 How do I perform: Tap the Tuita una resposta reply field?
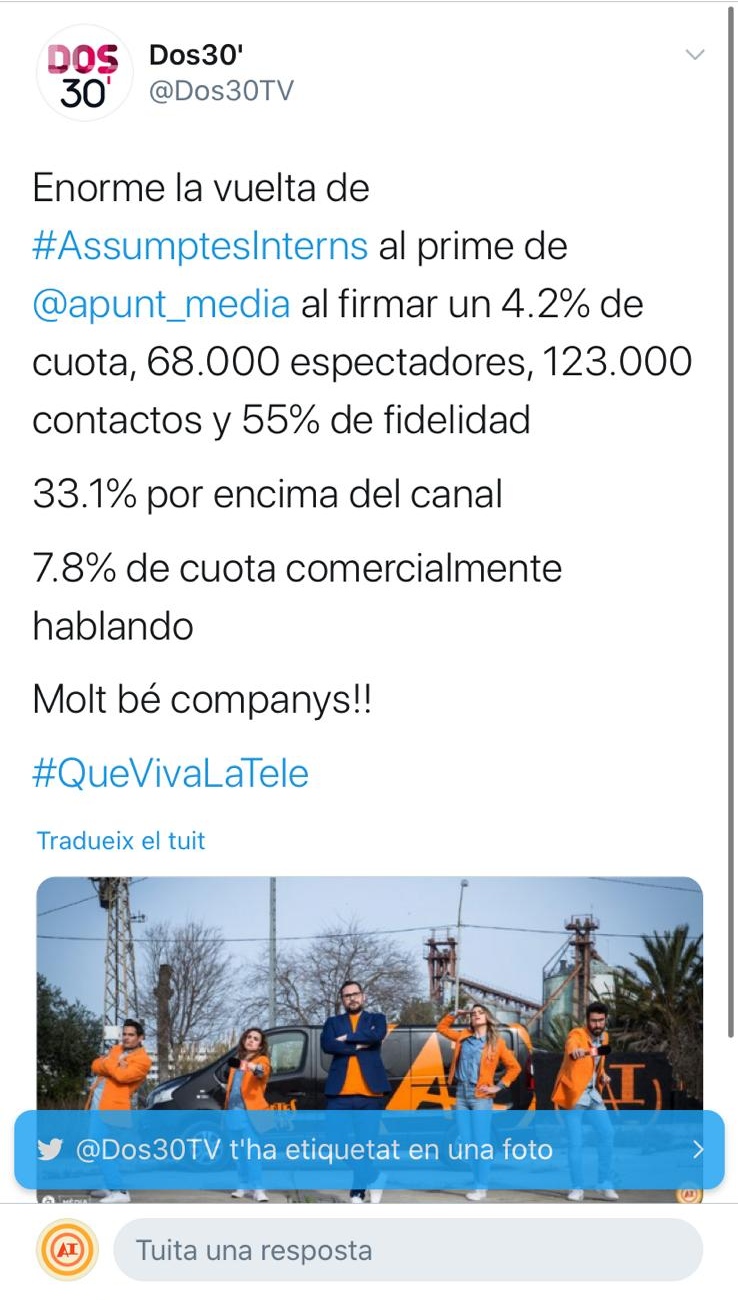click(x=408, y=1250)
